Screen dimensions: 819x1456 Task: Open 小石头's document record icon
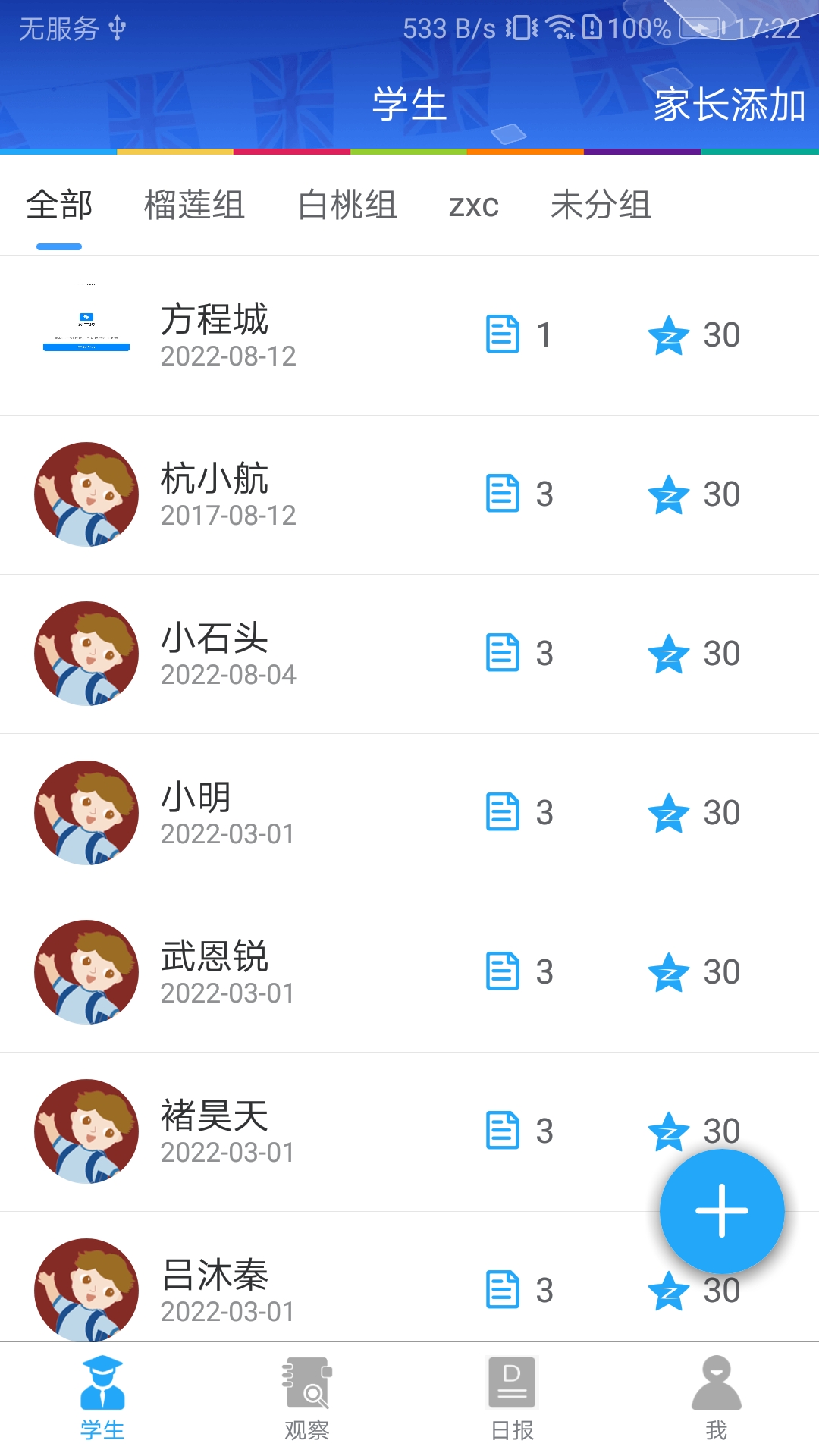click(x=503, y=652)
